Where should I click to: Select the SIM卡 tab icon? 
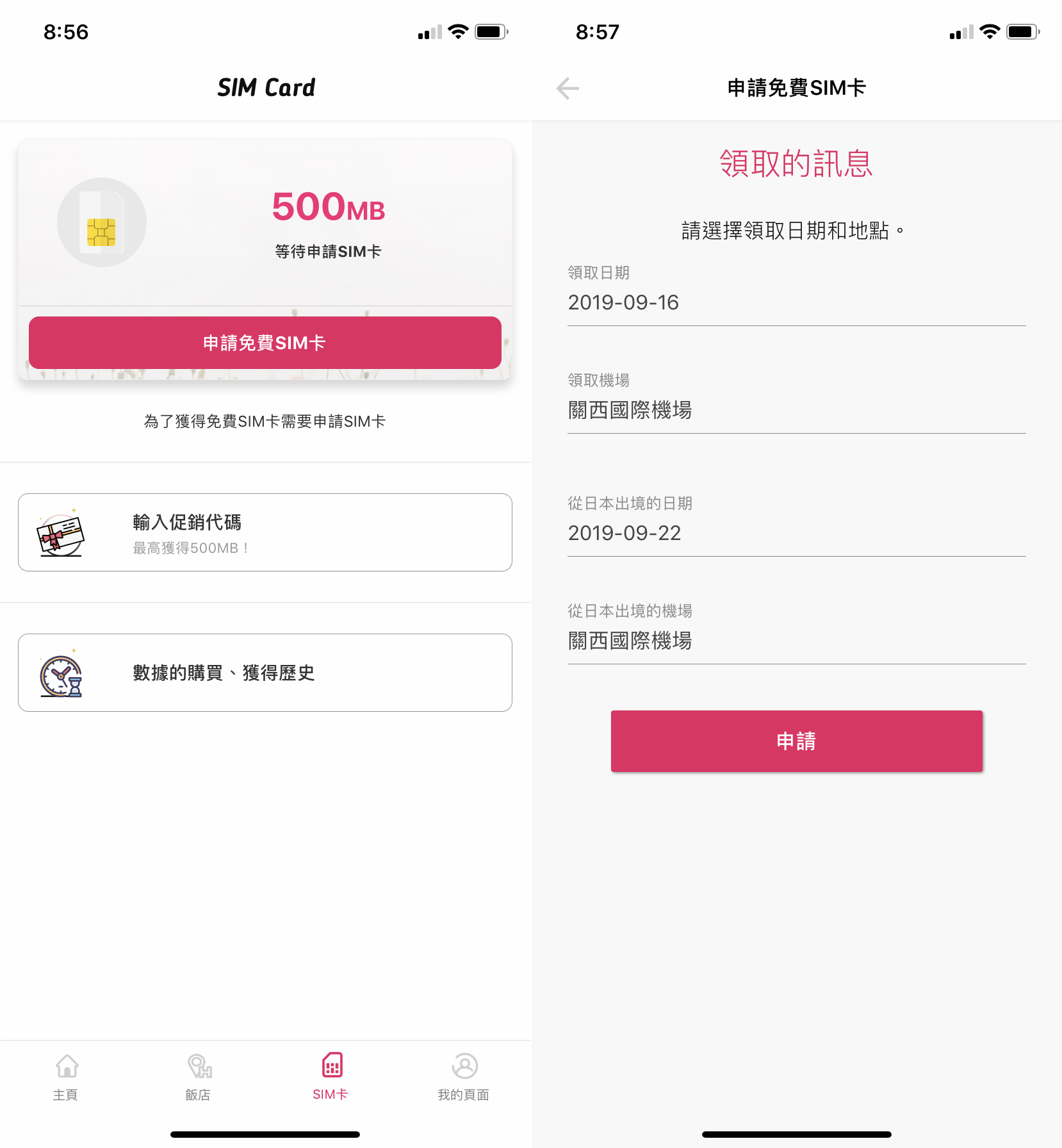click(x=331, y=1065)
